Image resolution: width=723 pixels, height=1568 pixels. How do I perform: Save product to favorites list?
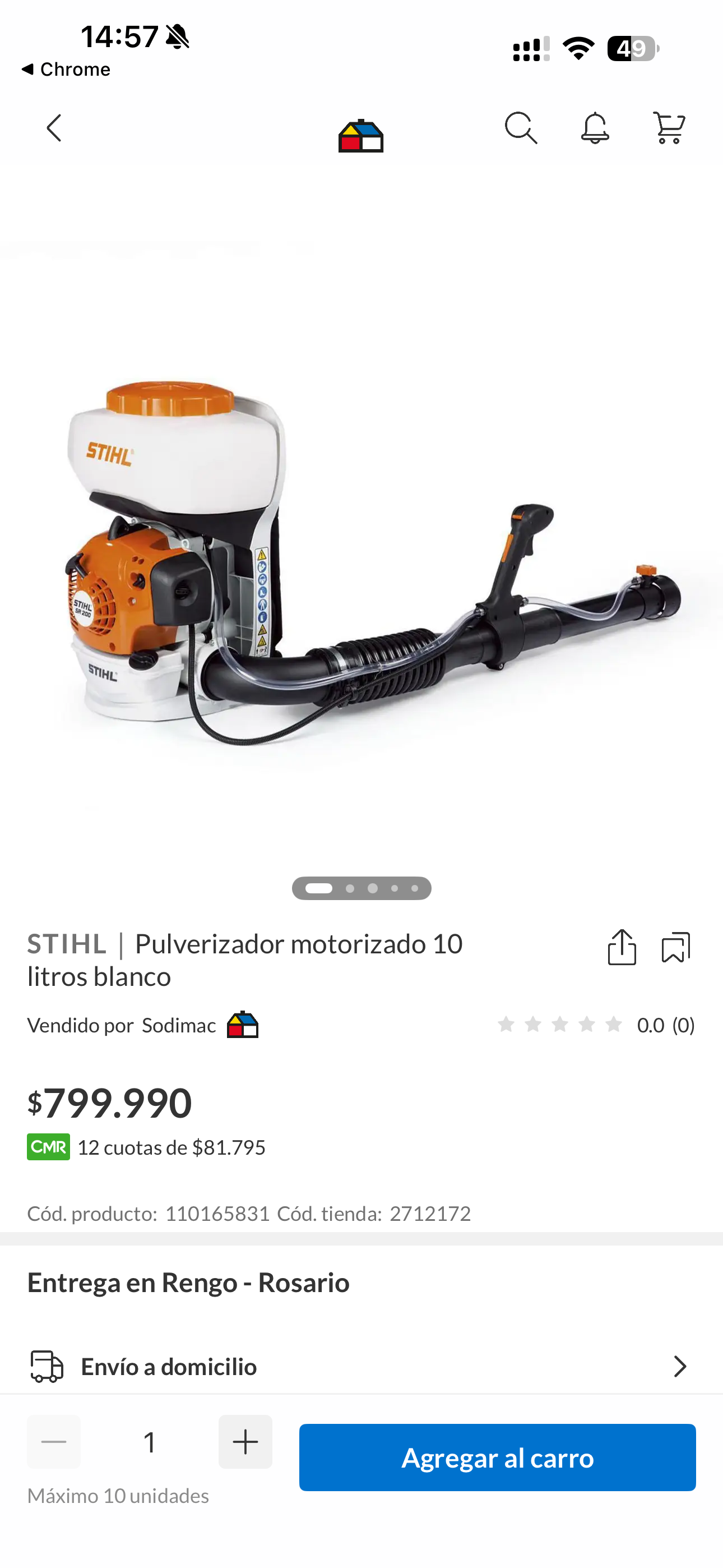675,947
